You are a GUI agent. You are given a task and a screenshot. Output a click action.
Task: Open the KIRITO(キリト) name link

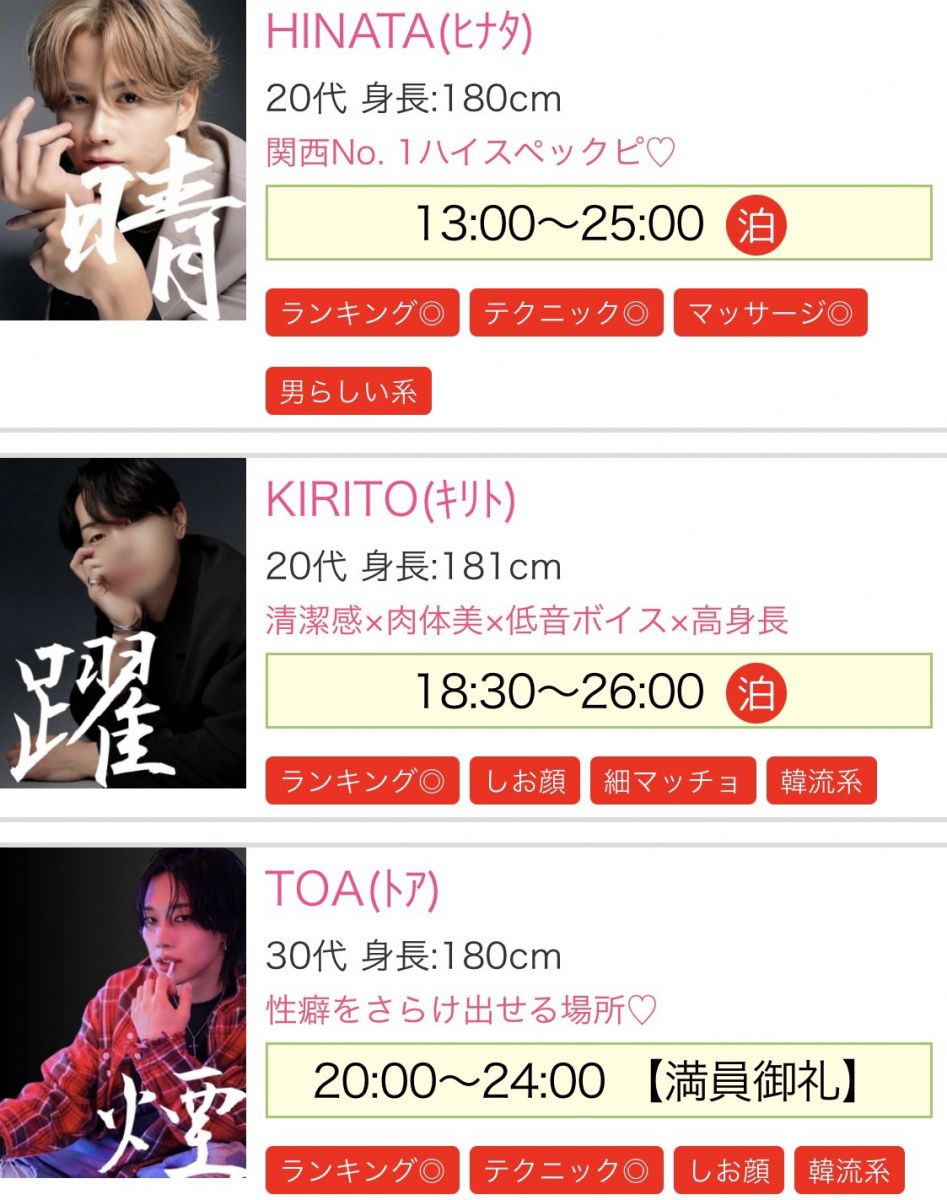tap(391, 501)
